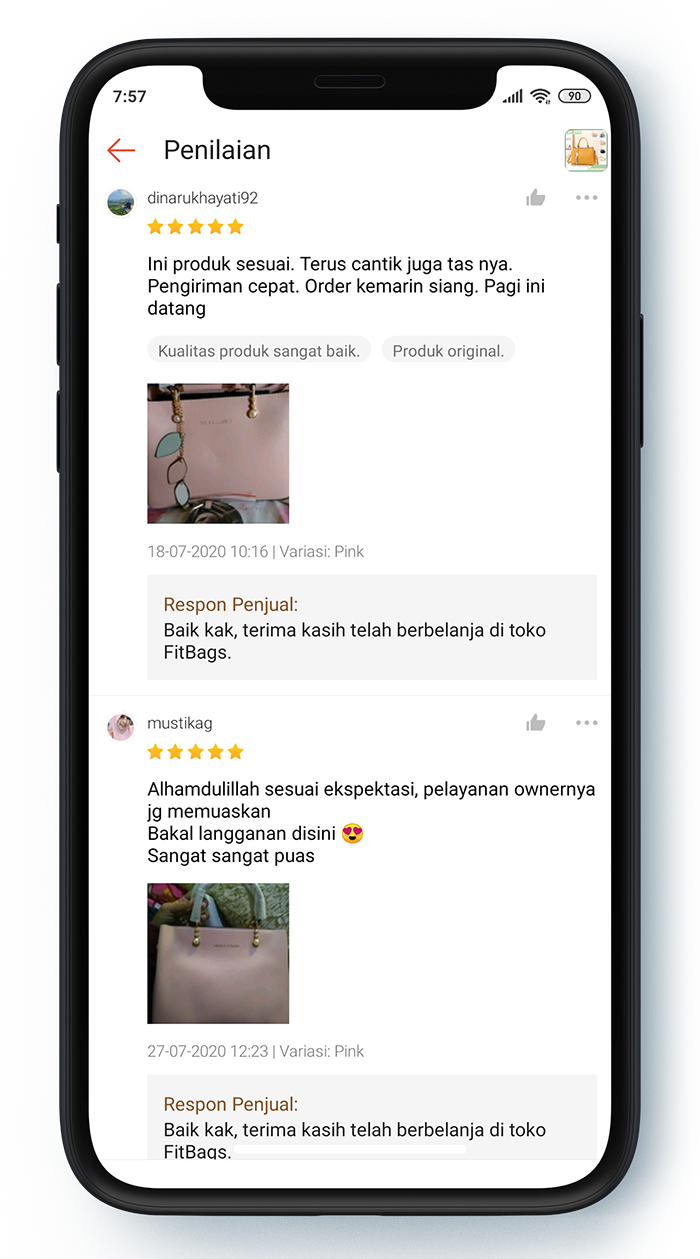Viewport: 700px width, 1259px height.
Task: Open the product thumbnail in the header
Action: tap(585, 150)
